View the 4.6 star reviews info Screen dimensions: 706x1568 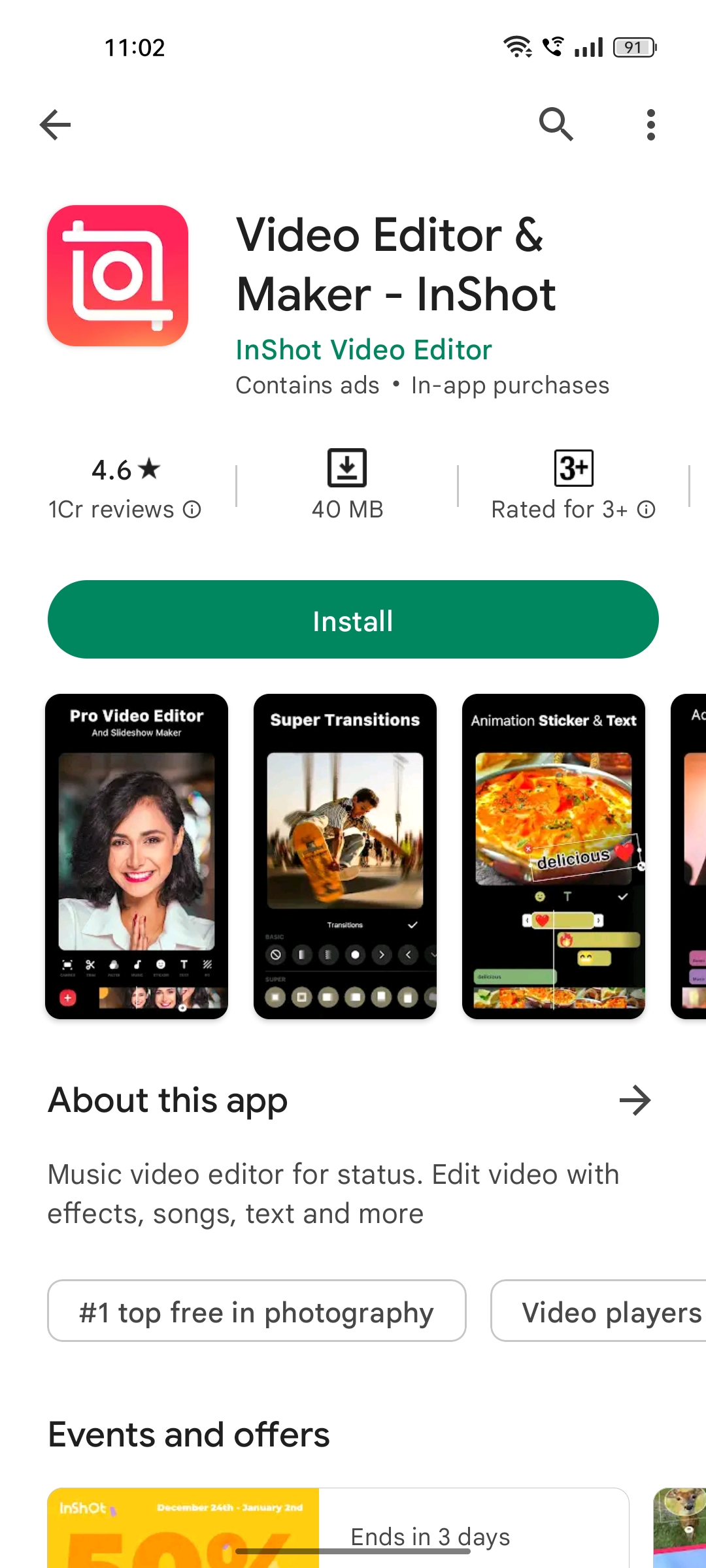coord(191,510)
